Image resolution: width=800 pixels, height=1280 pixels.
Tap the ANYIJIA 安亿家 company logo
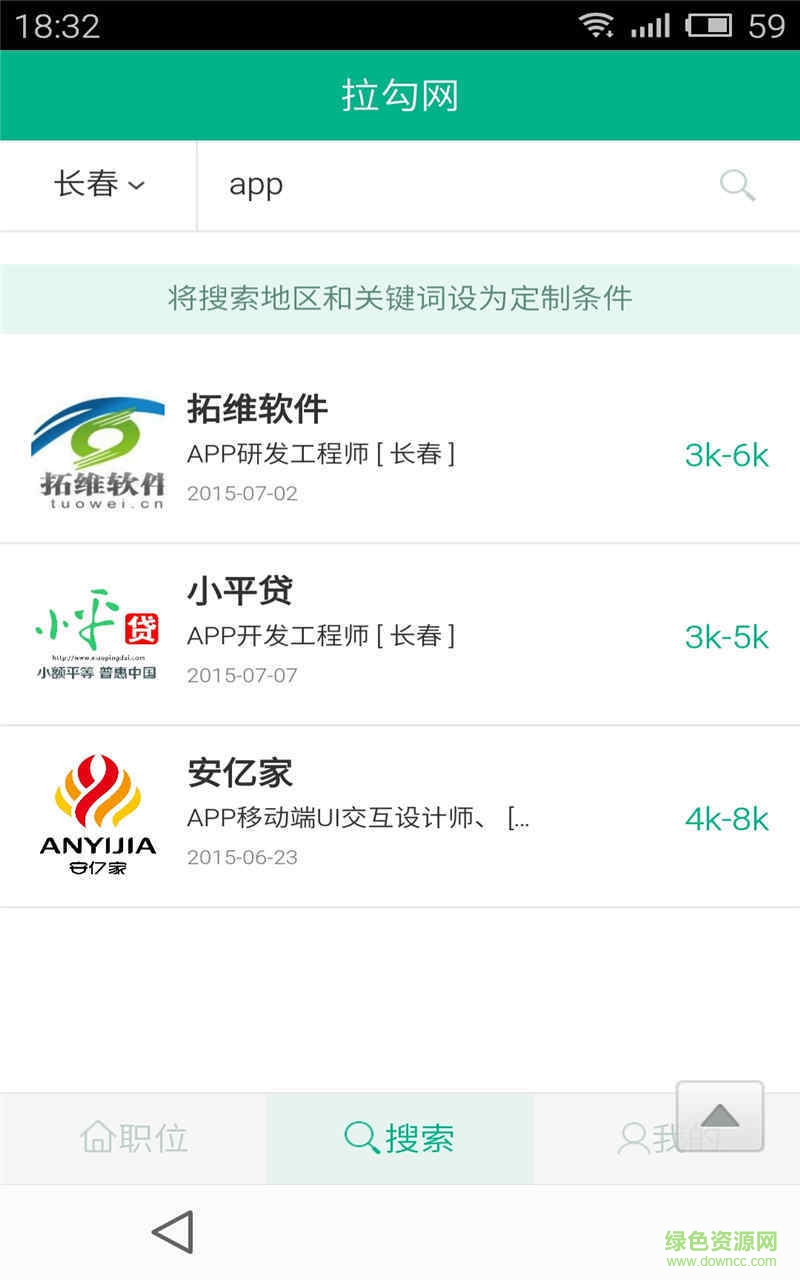[97, 815]
